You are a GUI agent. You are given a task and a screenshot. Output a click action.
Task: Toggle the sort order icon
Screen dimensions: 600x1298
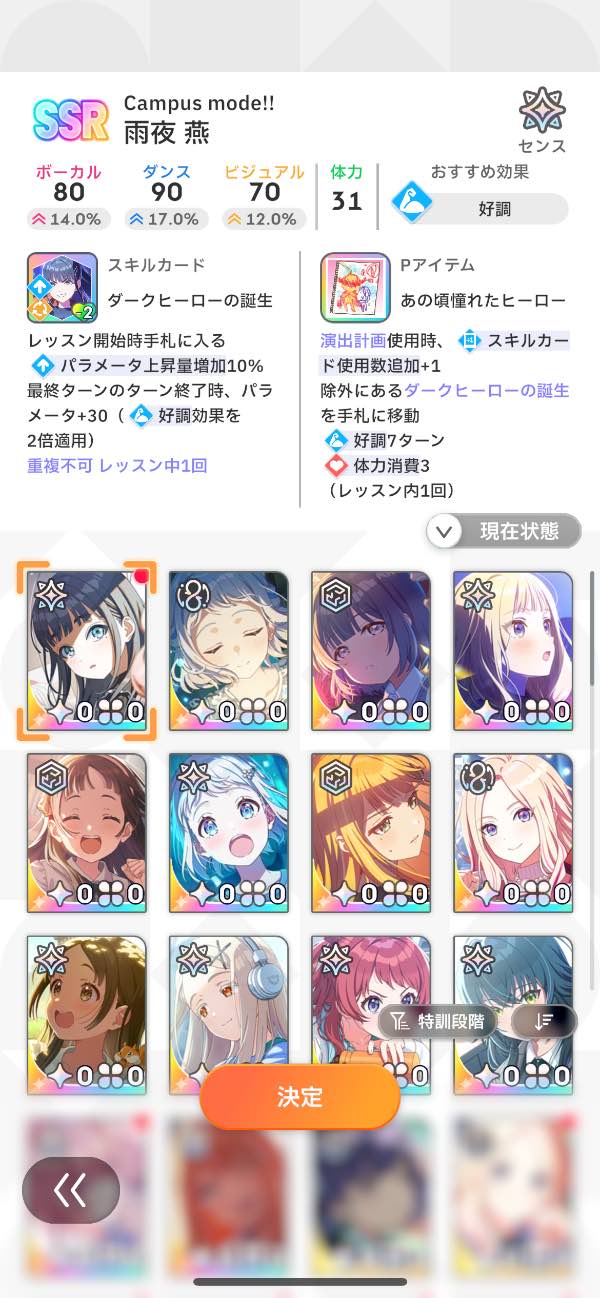tap(544, 1020)
